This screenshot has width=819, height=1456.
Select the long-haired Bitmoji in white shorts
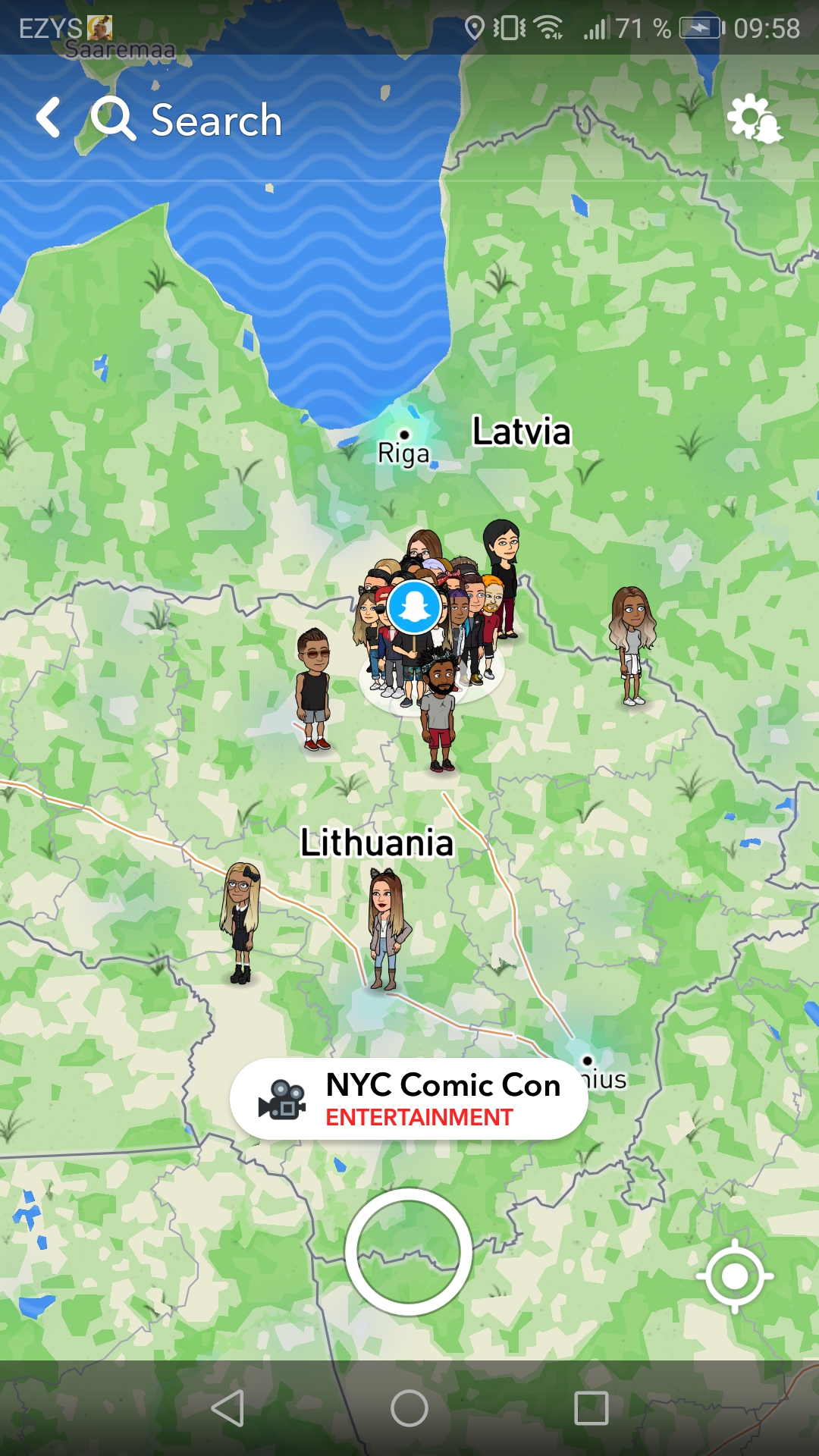tap(632, 645)
